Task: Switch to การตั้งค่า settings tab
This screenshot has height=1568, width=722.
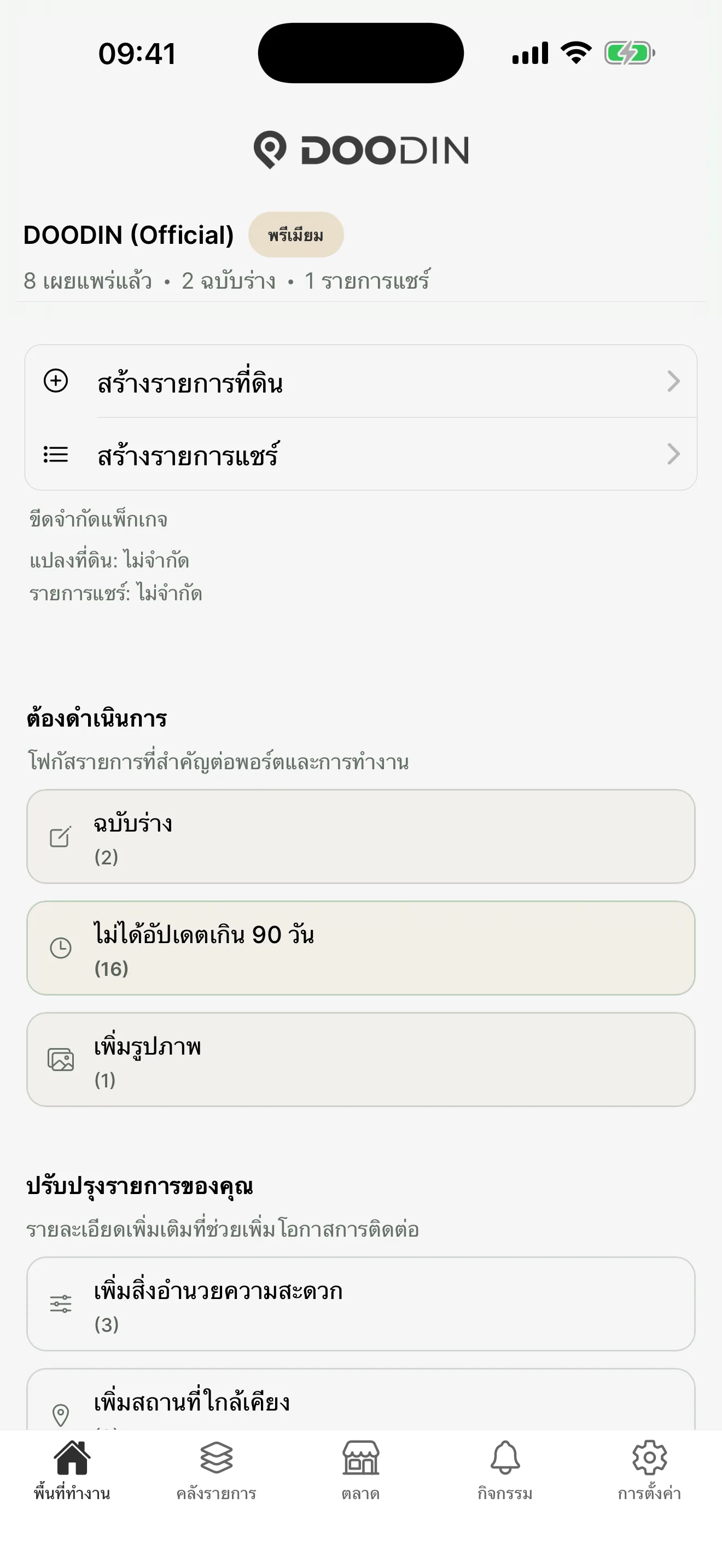Action: click(x=649, y=1470)
